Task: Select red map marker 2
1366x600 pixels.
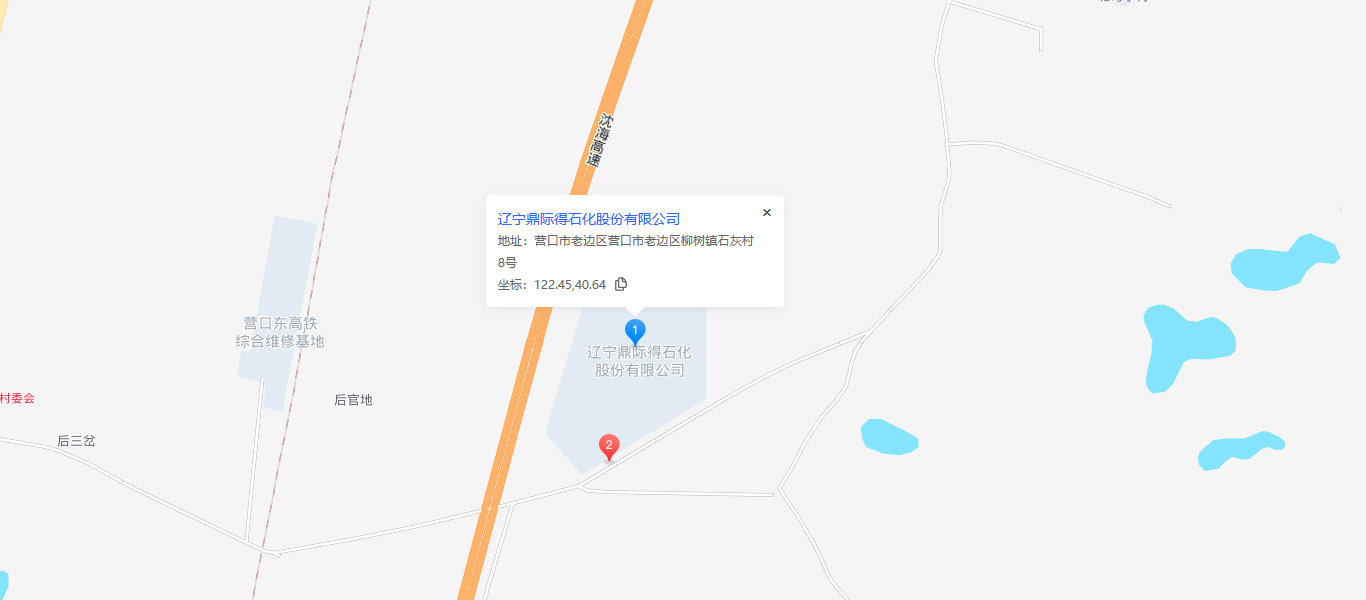Action: tap(609, 447)
